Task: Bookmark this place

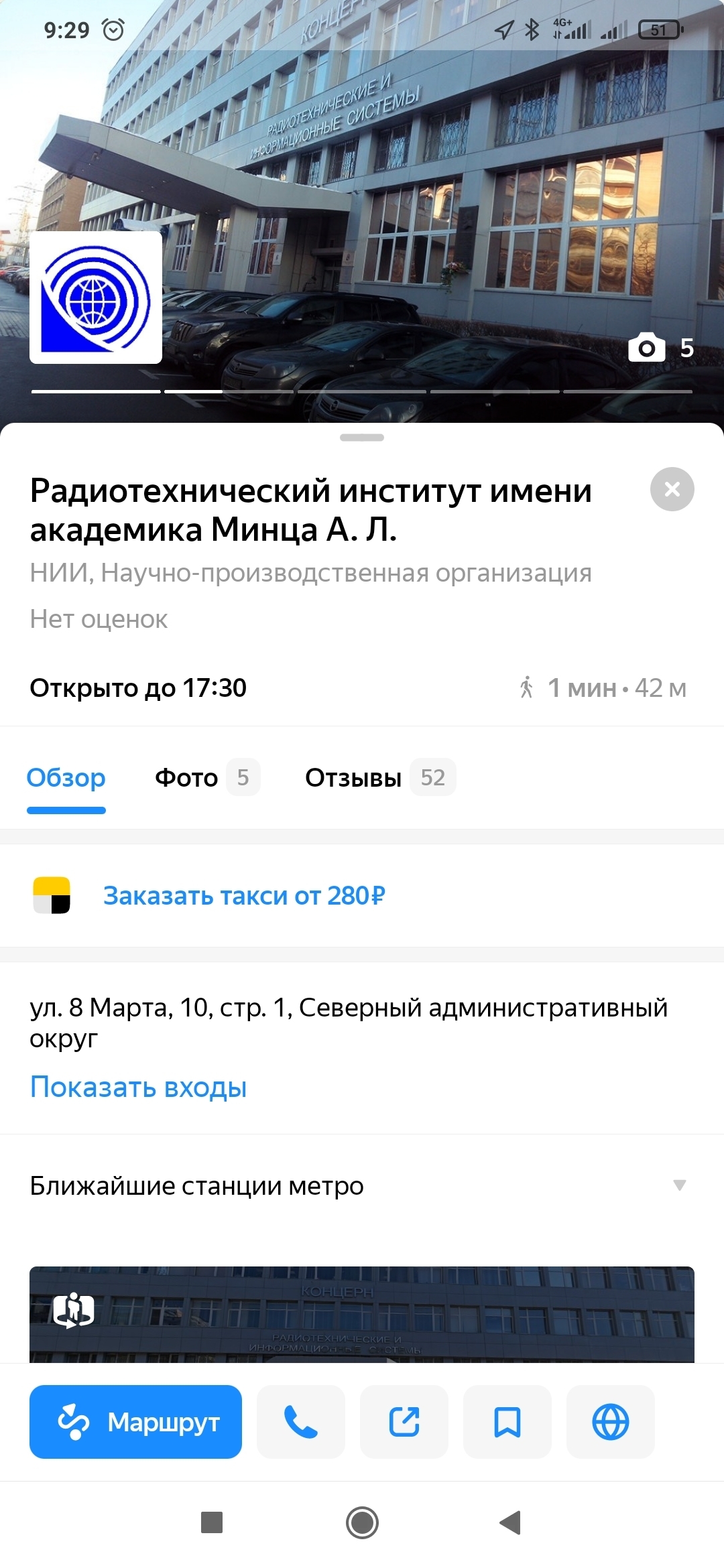Action: point(507,1421)
